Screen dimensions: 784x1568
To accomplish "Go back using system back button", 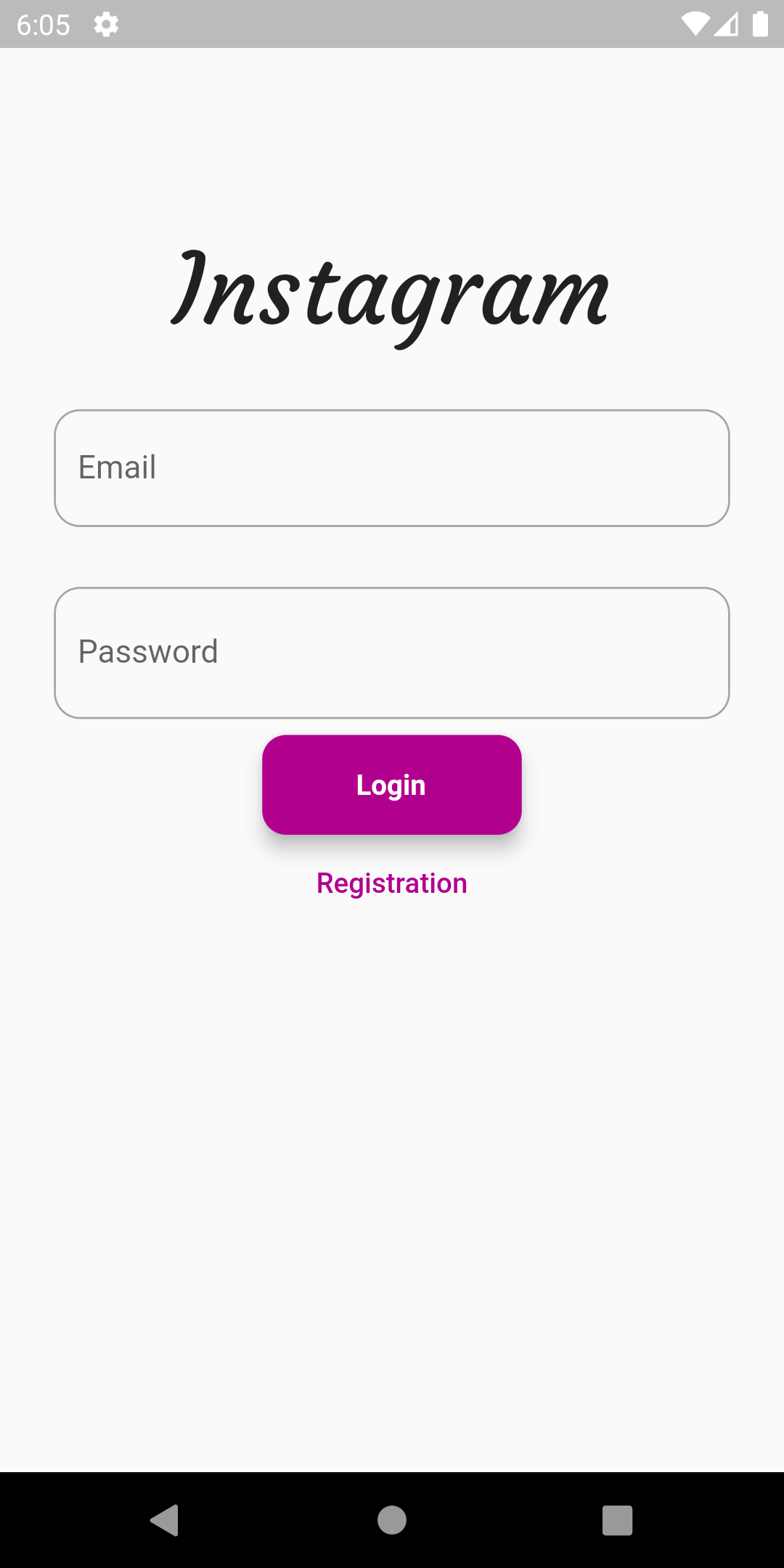I will tap(166, 1520).
